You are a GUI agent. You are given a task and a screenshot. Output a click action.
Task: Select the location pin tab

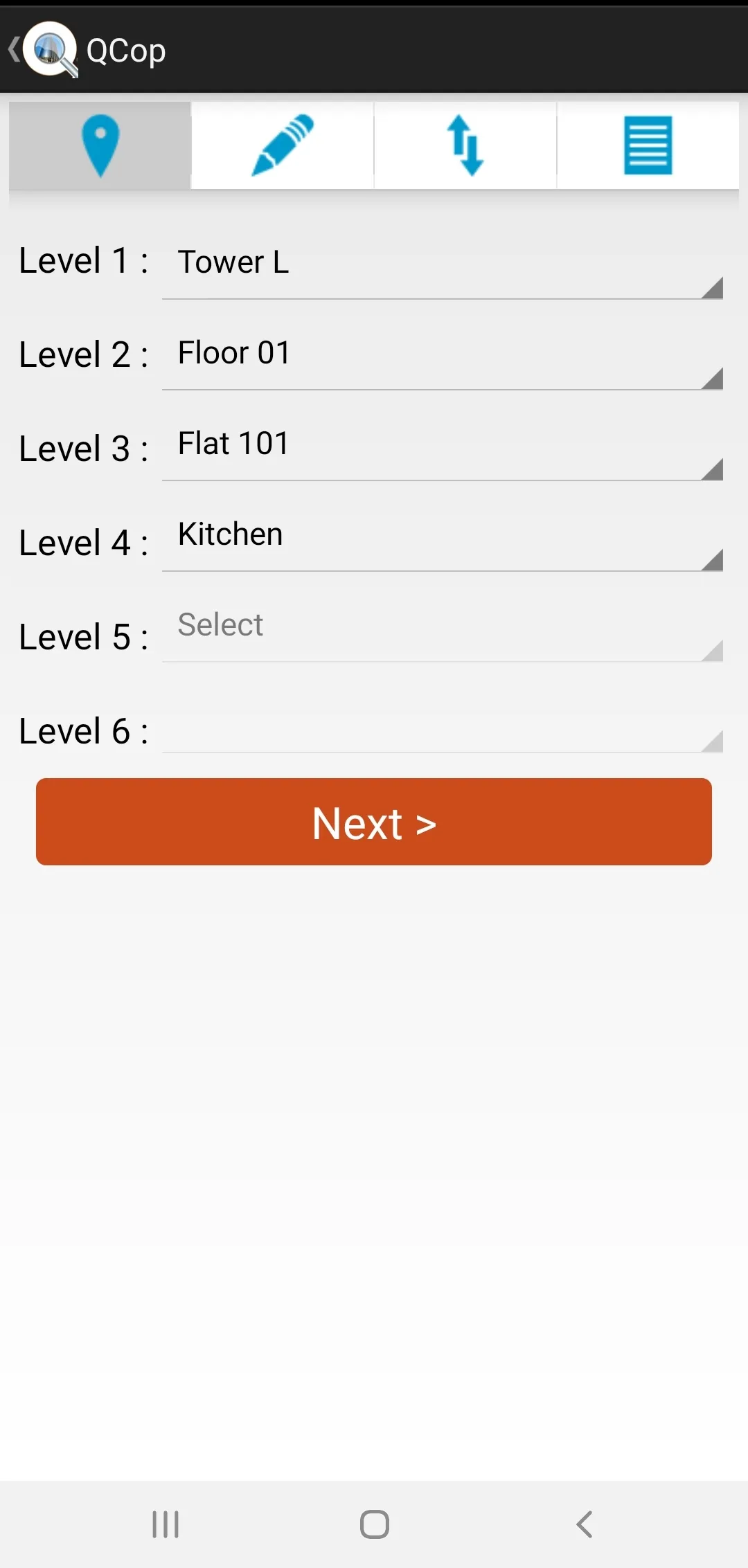coord(100,145)
